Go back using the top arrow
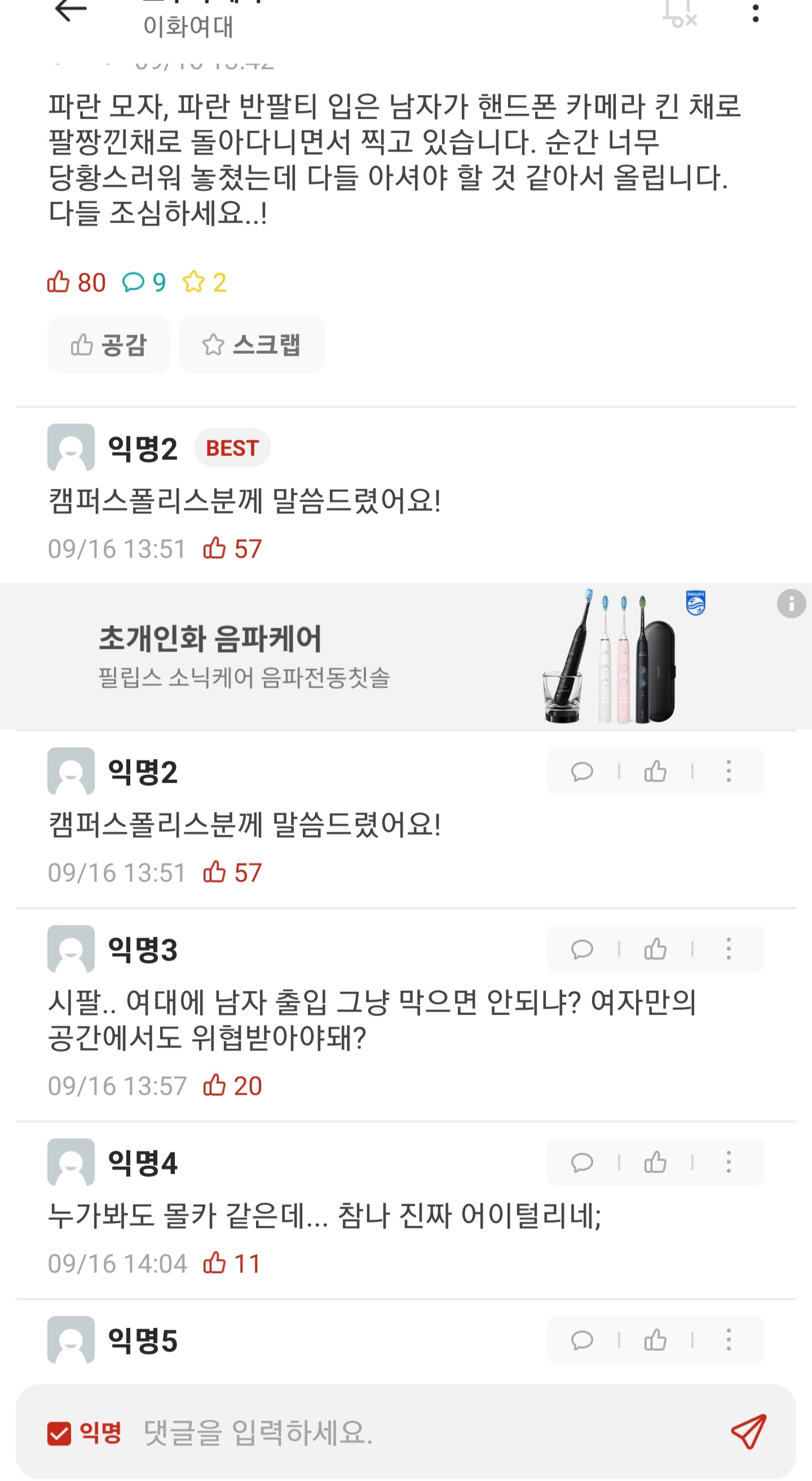This screenshot has height=1481, width=812. pyautogui.click(x=70, y=9)
